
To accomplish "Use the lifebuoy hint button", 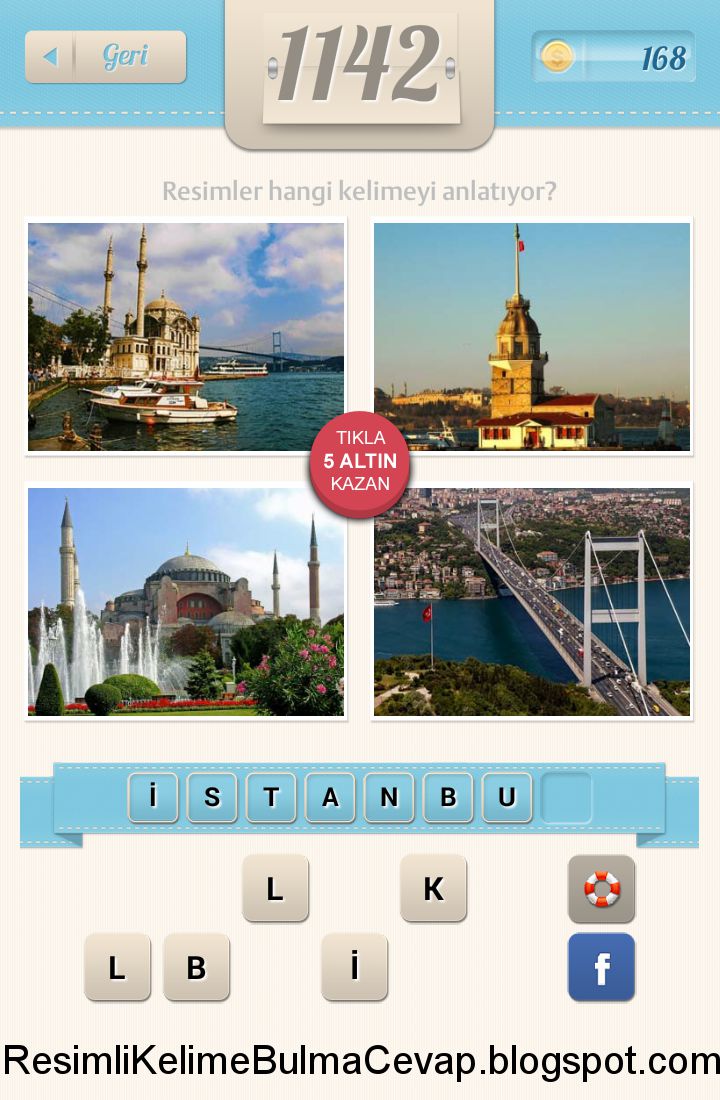I will click(601, 888).
